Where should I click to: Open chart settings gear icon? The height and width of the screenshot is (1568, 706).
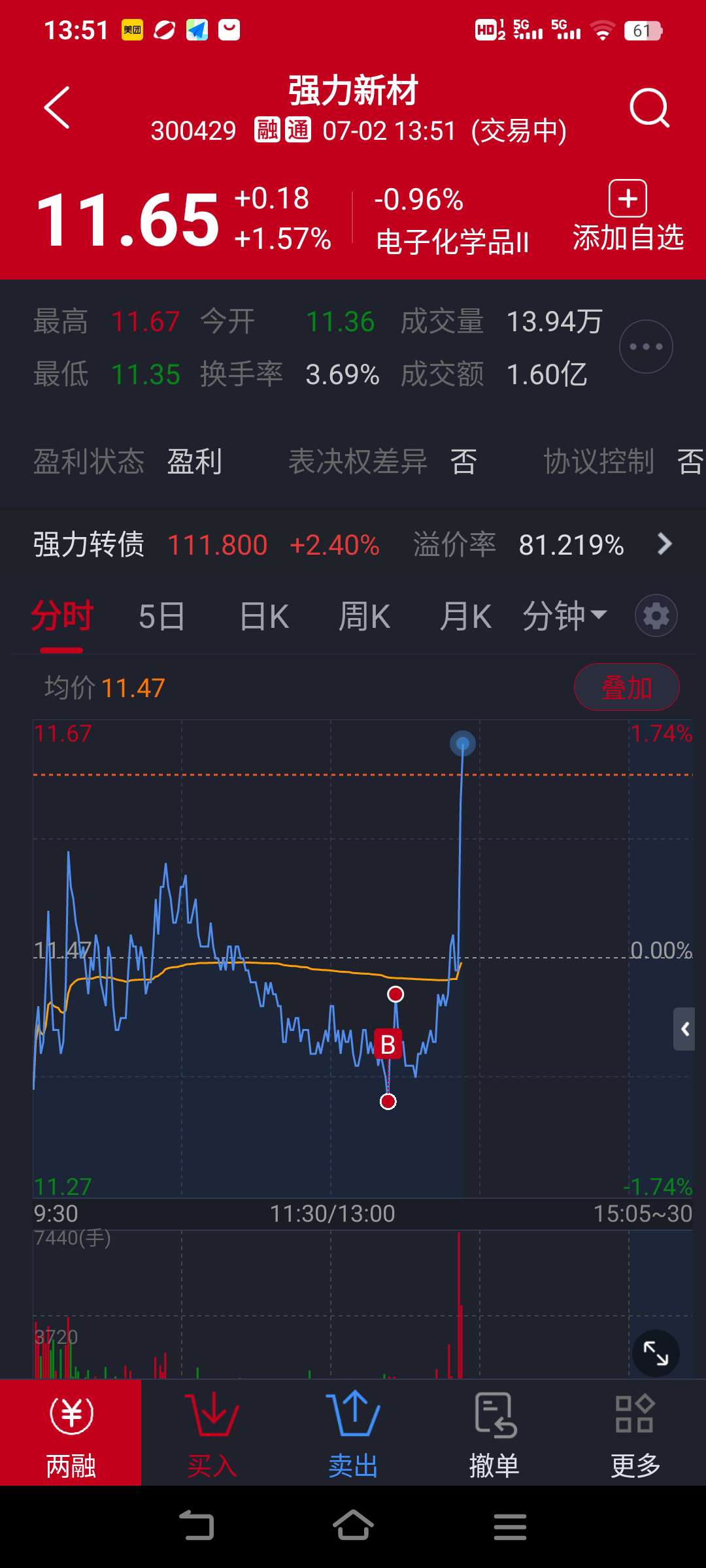656,615
